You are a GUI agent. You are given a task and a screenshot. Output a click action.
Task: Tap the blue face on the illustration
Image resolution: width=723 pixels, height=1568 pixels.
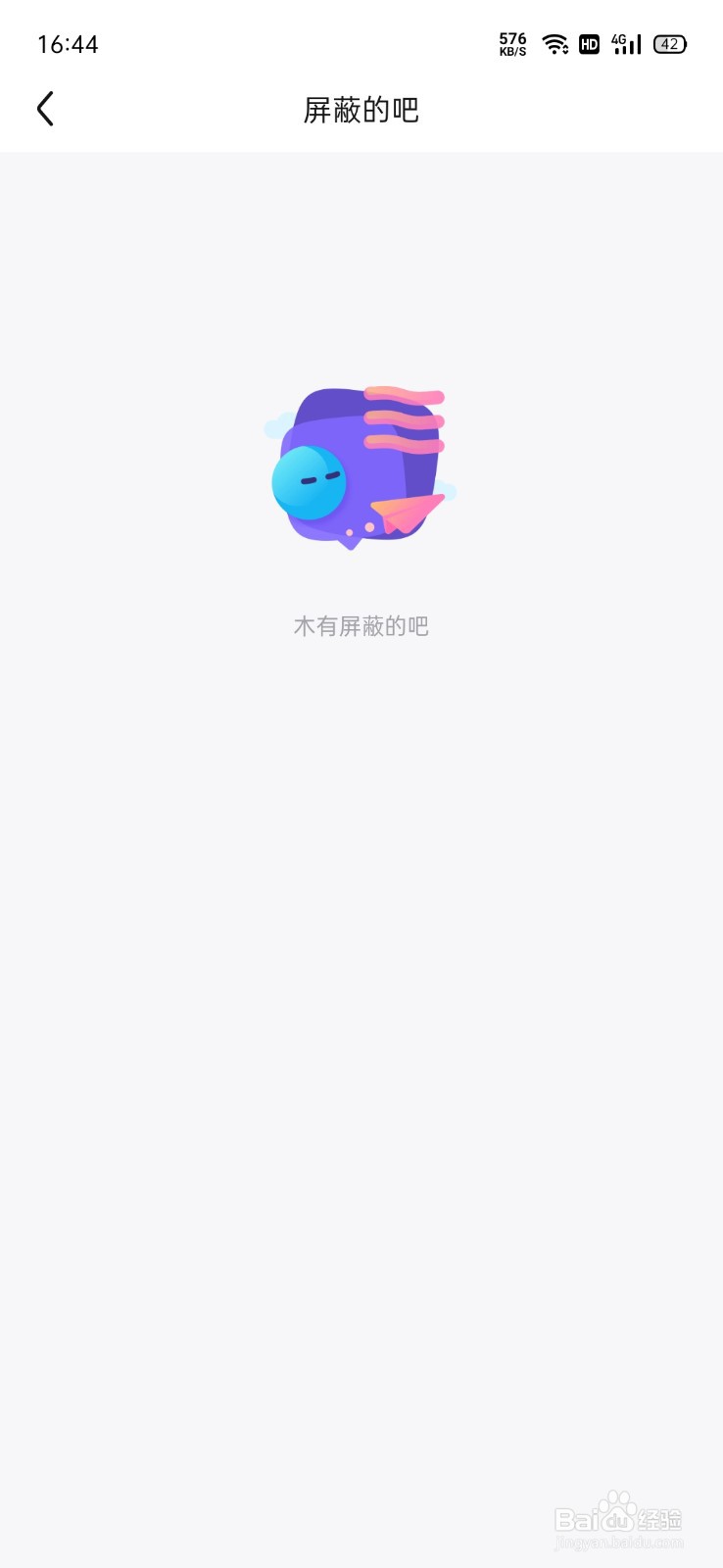pyautogui.click(x=310, y=480)
